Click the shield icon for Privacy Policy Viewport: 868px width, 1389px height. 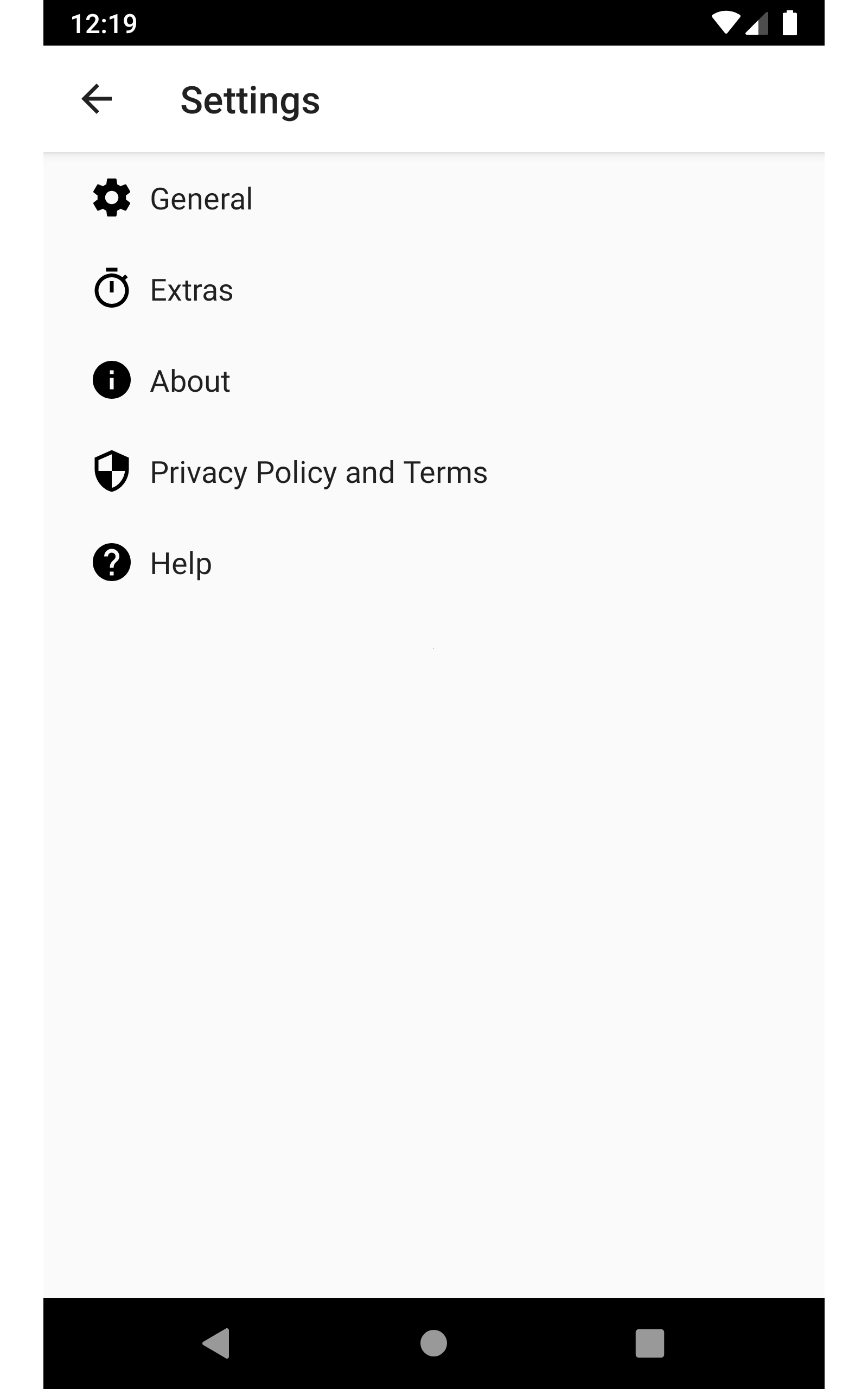pos(111,472)
